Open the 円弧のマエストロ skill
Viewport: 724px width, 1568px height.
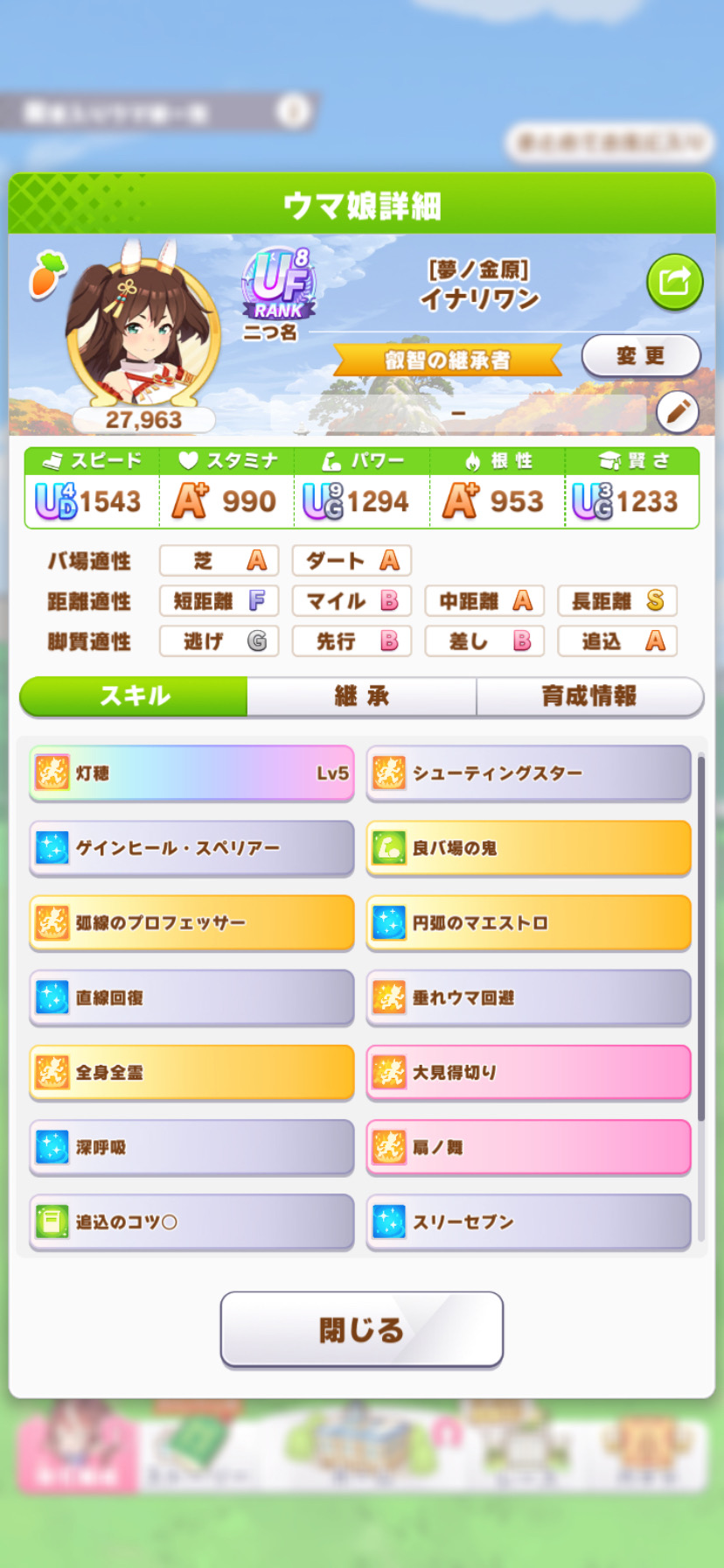(528, 923)
